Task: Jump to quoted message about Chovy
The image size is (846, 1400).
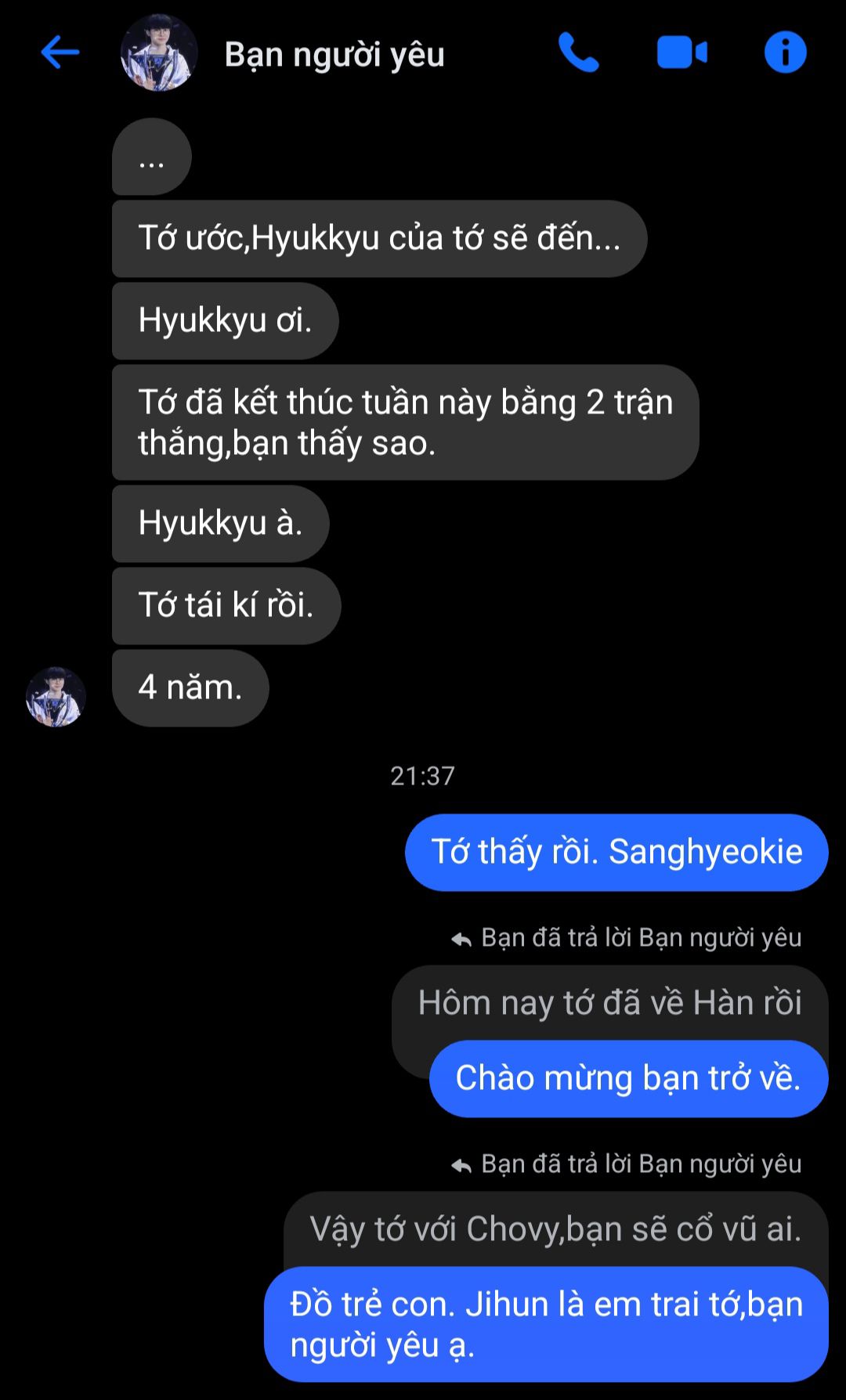Action: (555, 1229)
